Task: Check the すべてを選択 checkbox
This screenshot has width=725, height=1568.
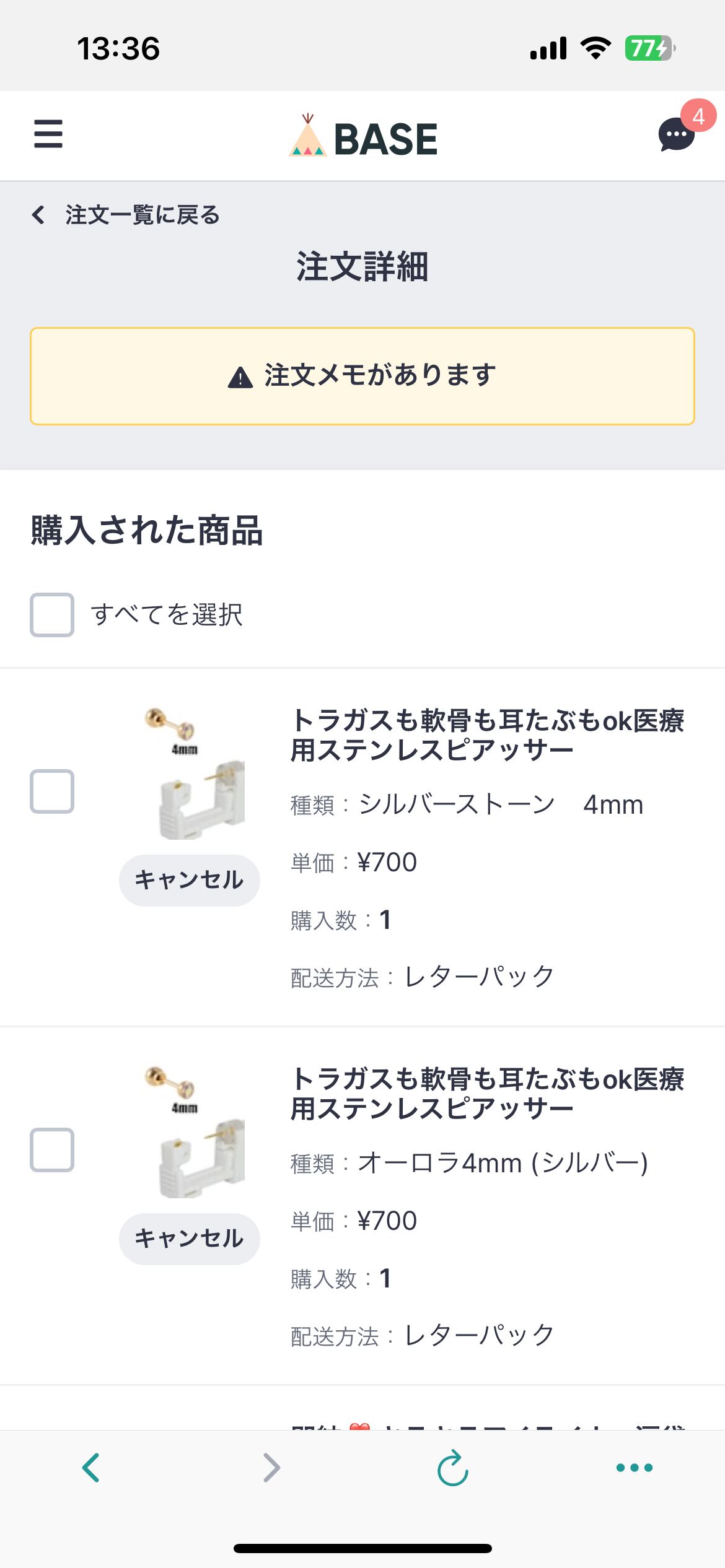Action: (52, 615)
